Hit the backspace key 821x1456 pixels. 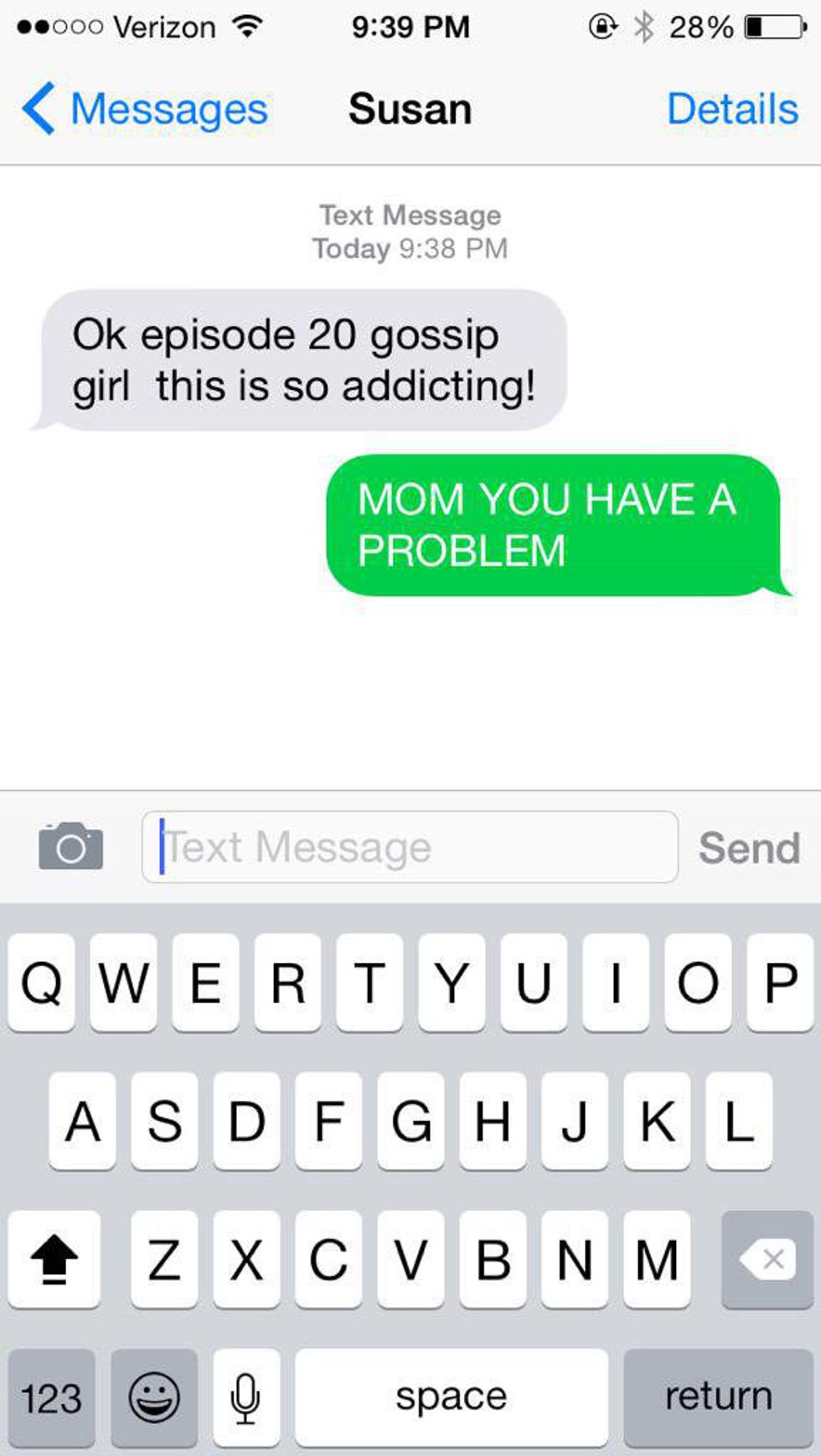(x=766, y=1258)
